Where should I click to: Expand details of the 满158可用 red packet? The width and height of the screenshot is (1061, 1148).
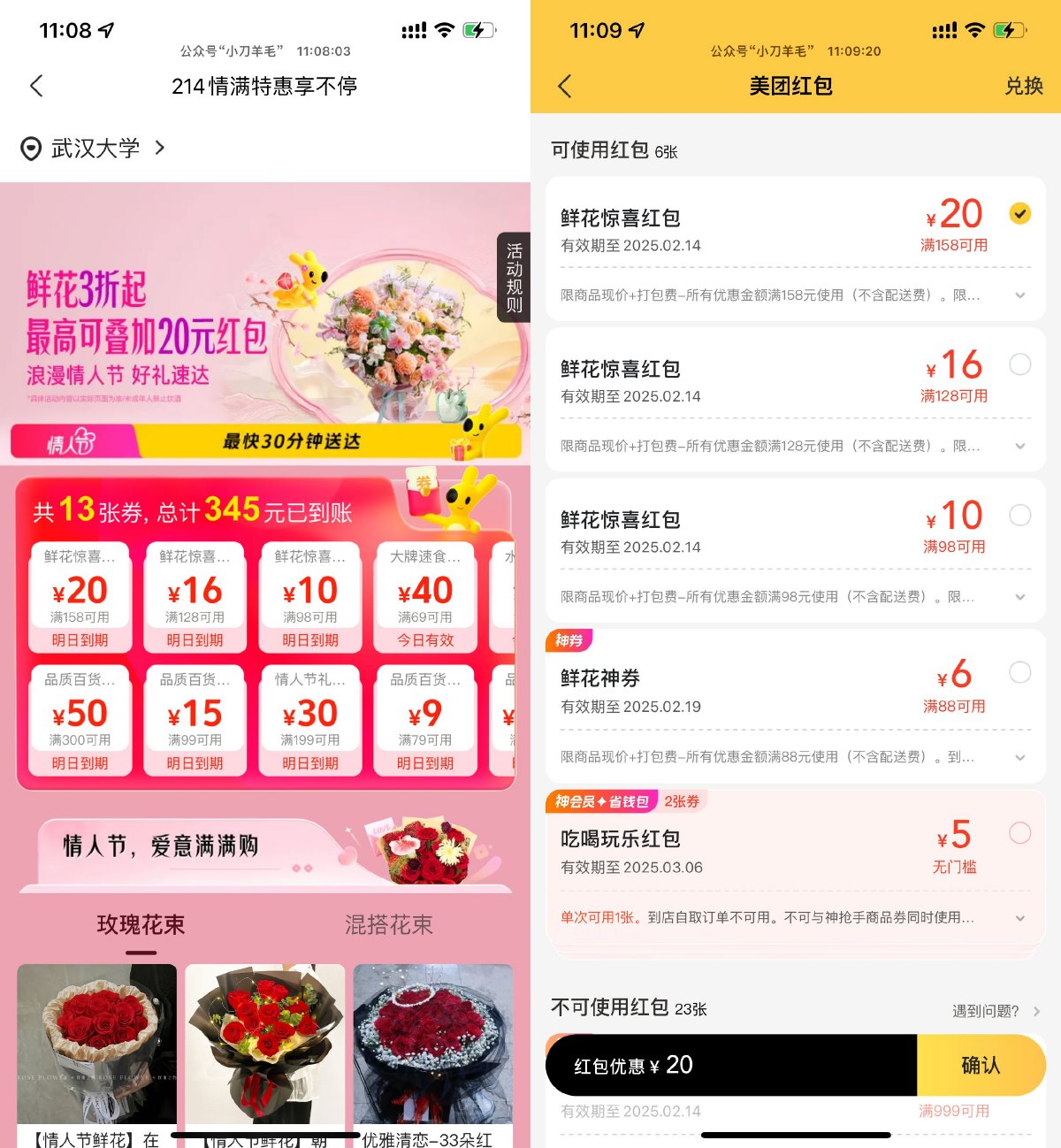click(x=1019, y=295)
